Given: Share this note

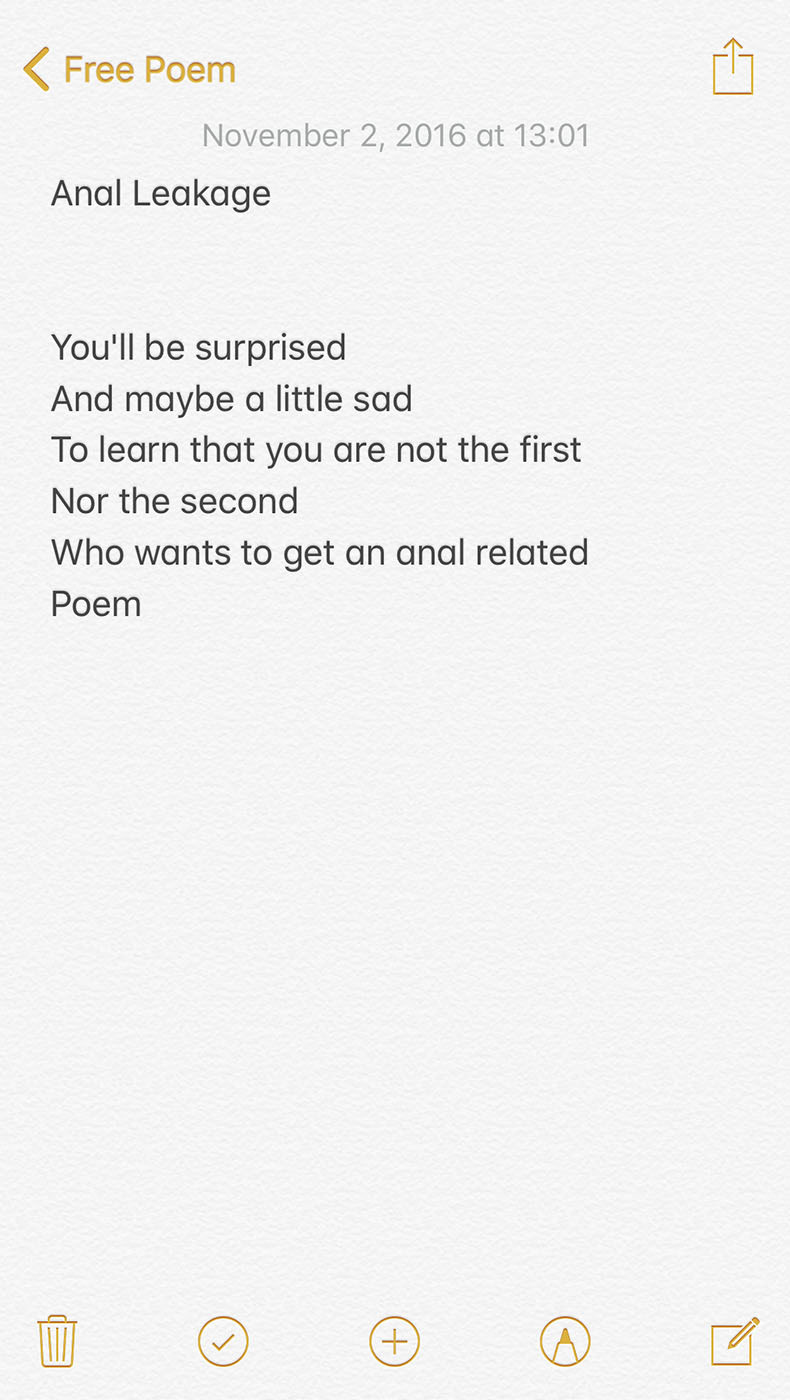Looking at the screenshot, I should click(733, 67).
